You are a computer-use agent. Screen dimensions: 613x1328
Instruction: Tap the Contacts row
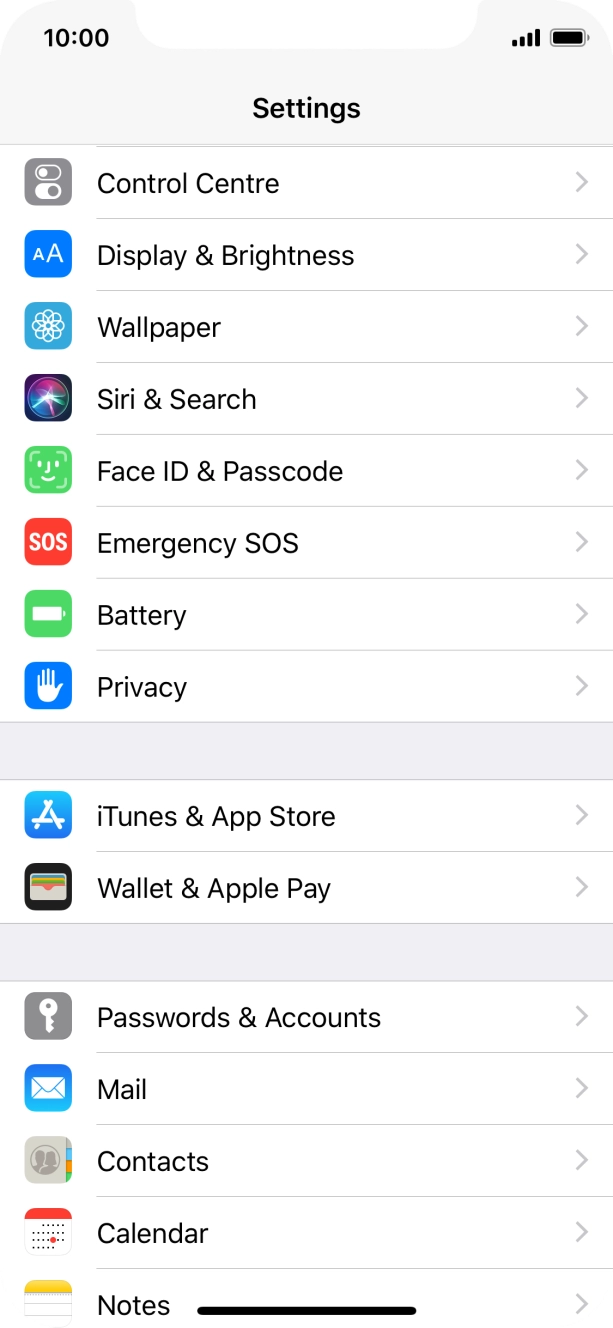point(306,1161)
